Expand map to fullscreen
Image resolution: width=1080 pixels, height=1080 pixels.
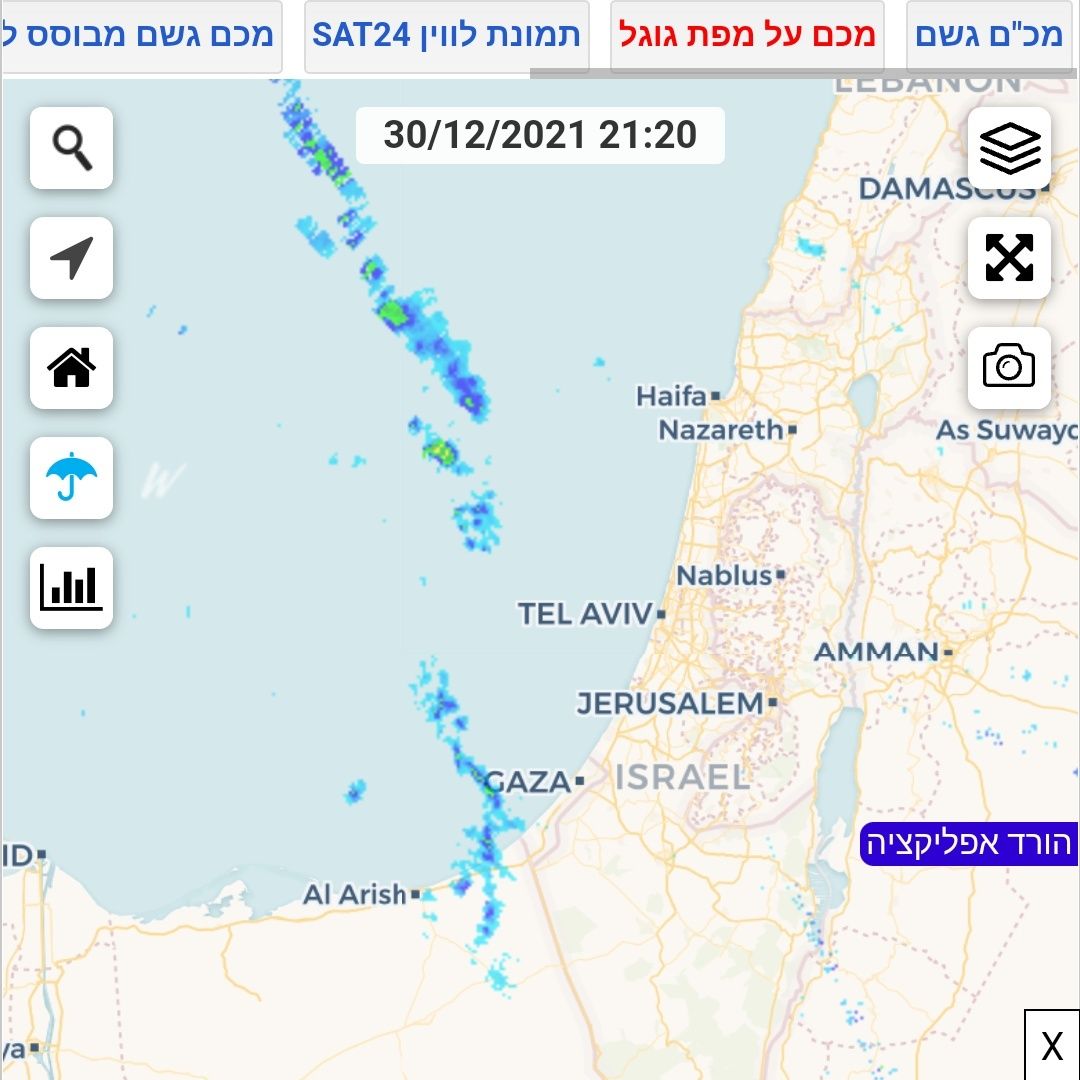[x=1009, y=258]
